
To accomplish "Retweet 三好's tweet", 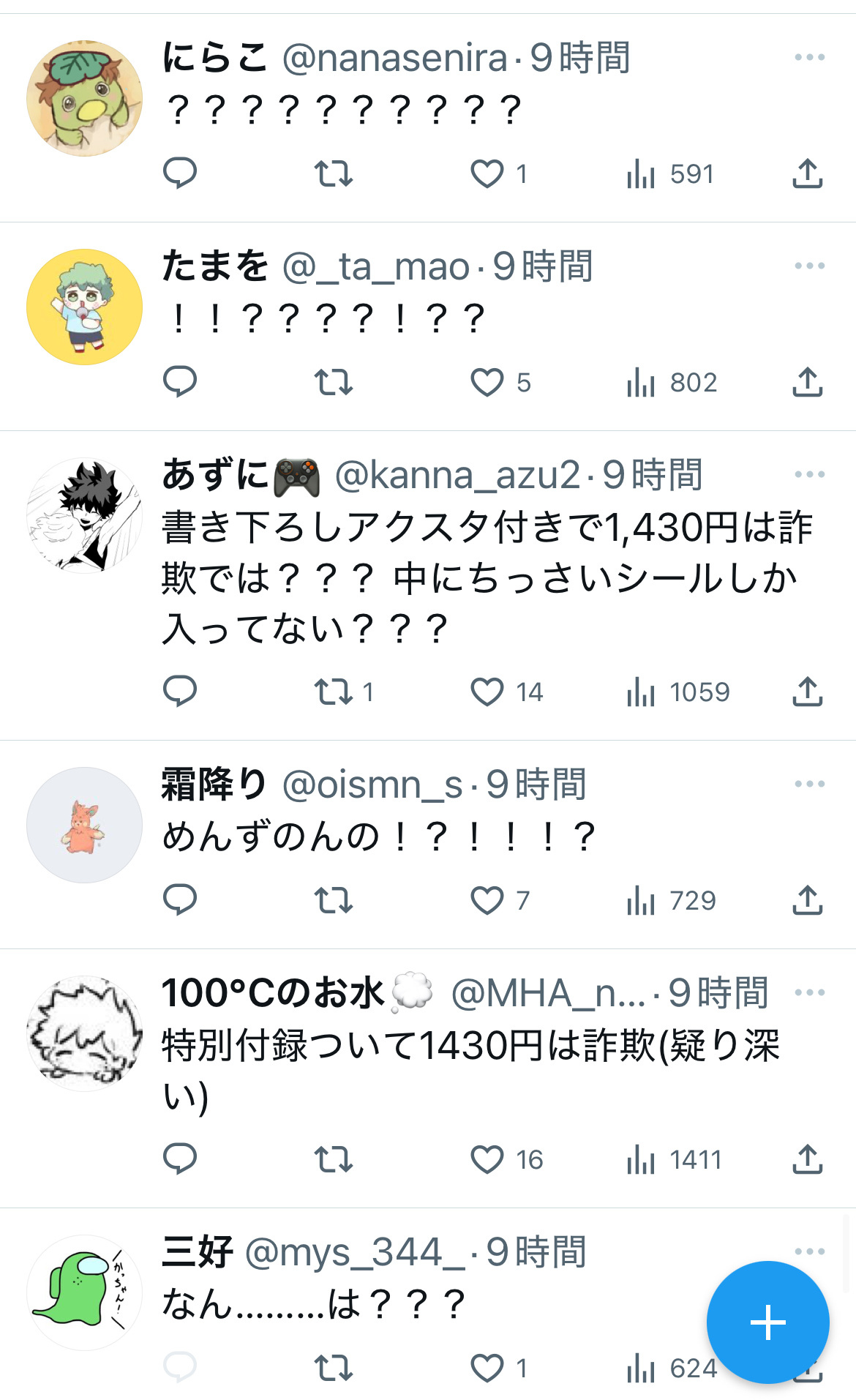I will point(334,1368).
